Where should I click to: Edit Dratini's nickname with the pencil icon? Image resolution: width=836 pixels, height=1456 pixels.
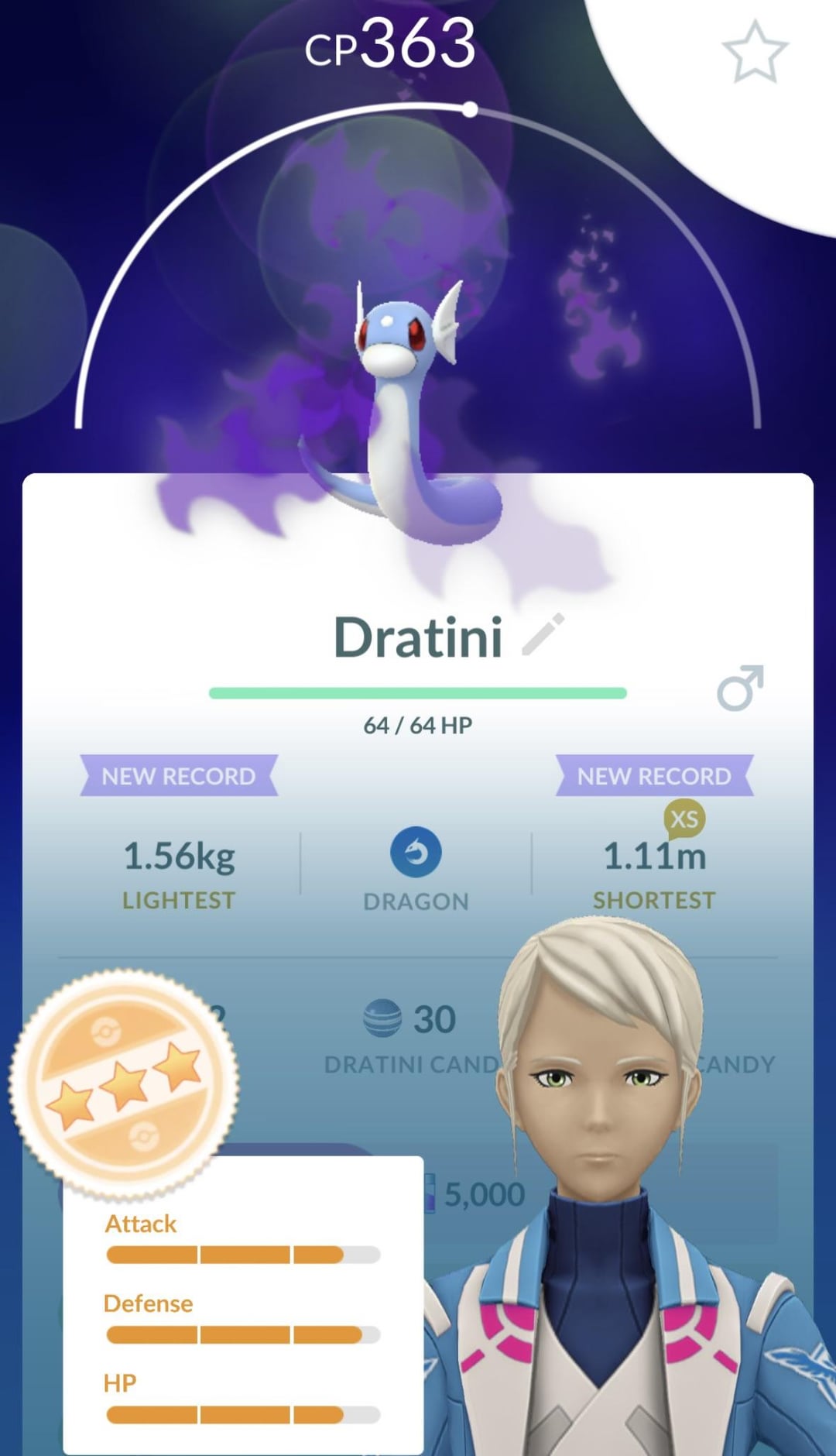pyautogui.click(x=543, y=635)
